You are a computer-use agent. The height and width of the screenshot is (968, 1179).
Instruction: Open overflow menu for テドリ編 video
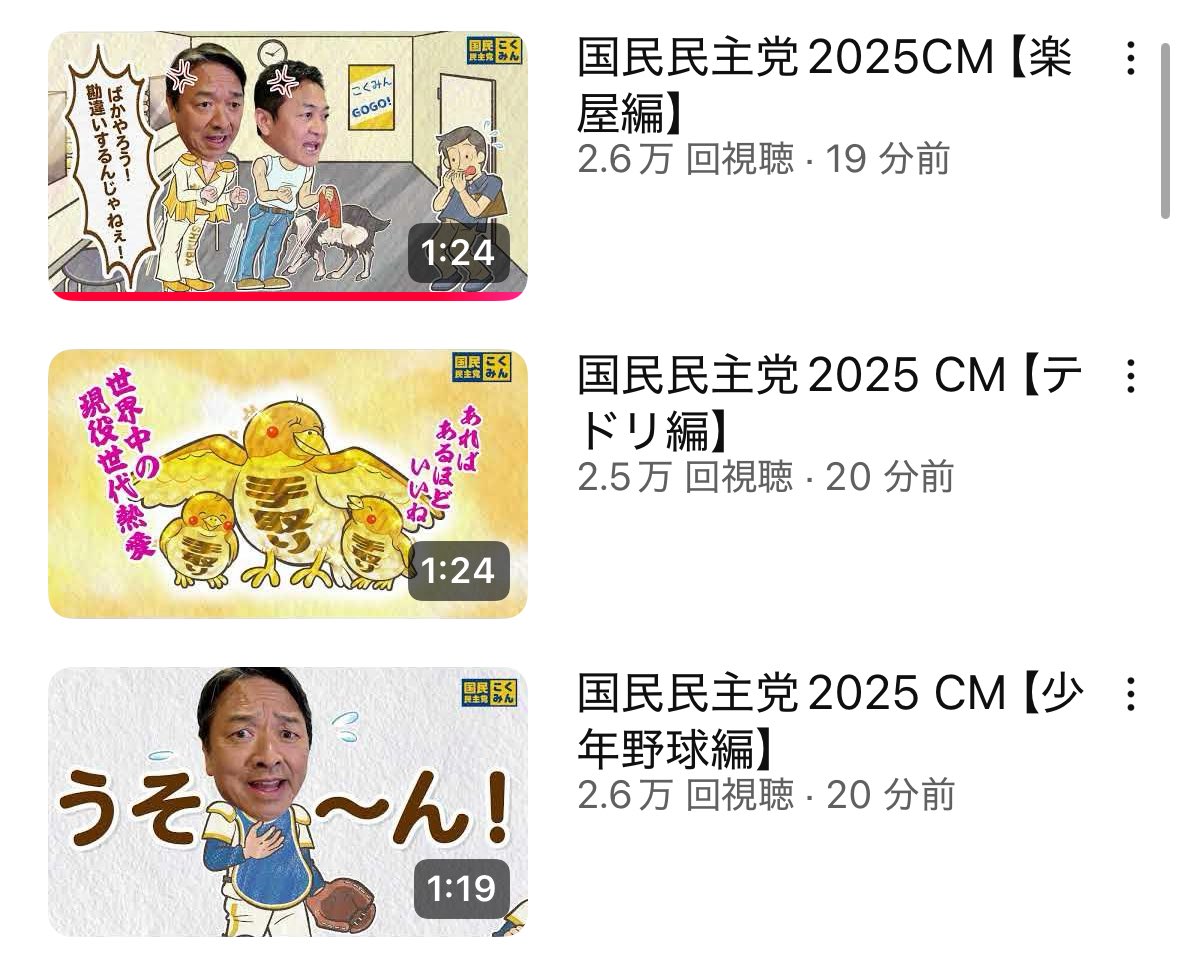coord(1130,376)
